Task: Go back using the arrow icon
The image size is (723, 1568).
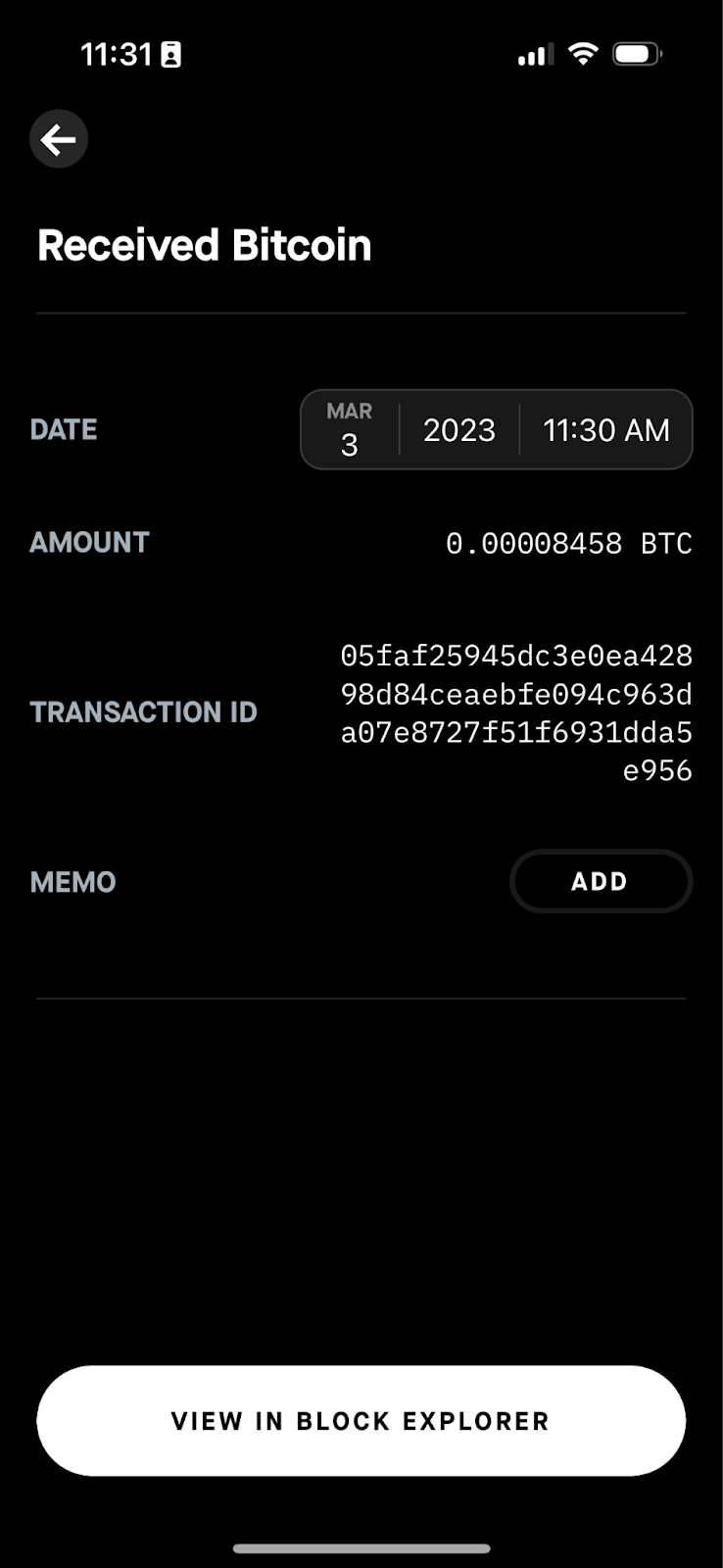Action: click(x=59, y=139)
